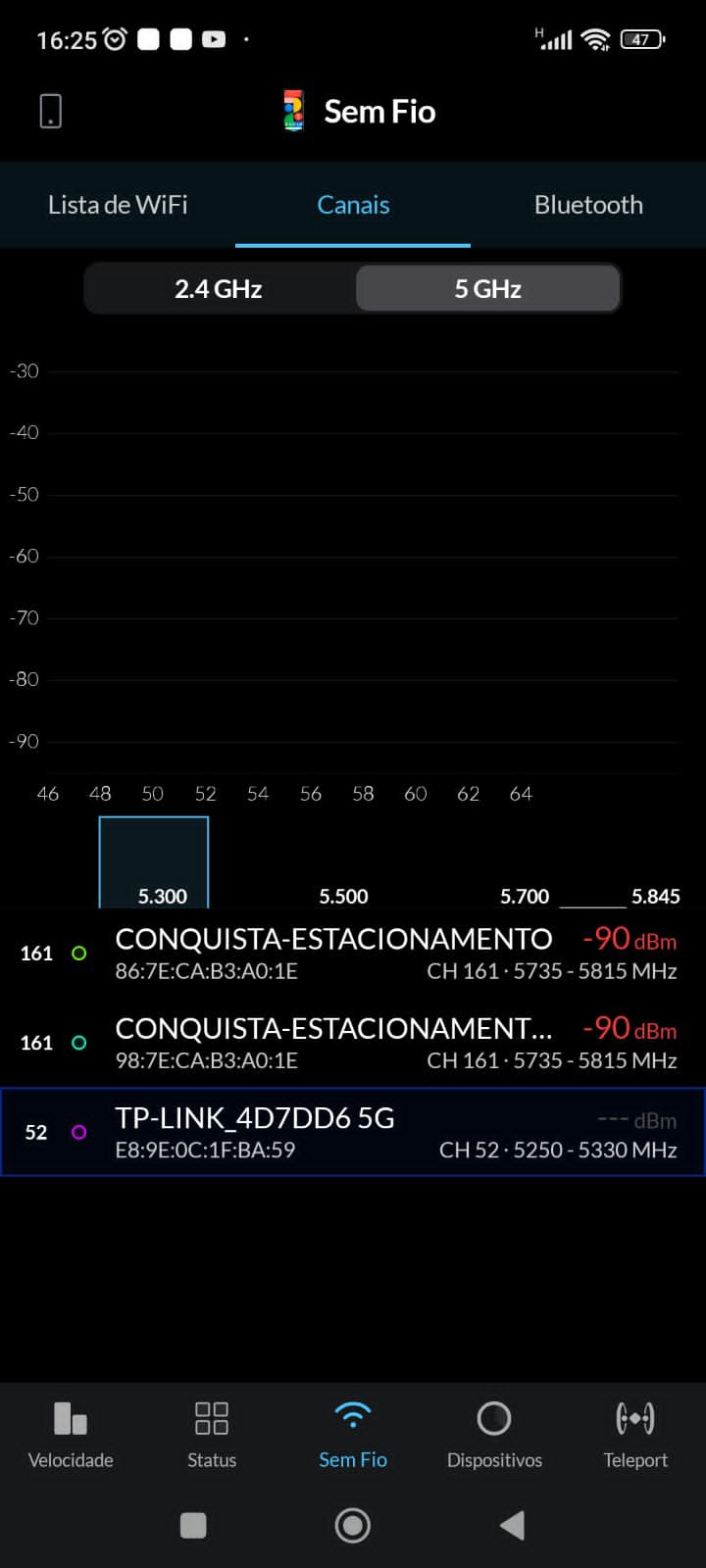Open the device icon in the app bar
The width and height of the screenshot is (706, 1568).
[51, 111]
